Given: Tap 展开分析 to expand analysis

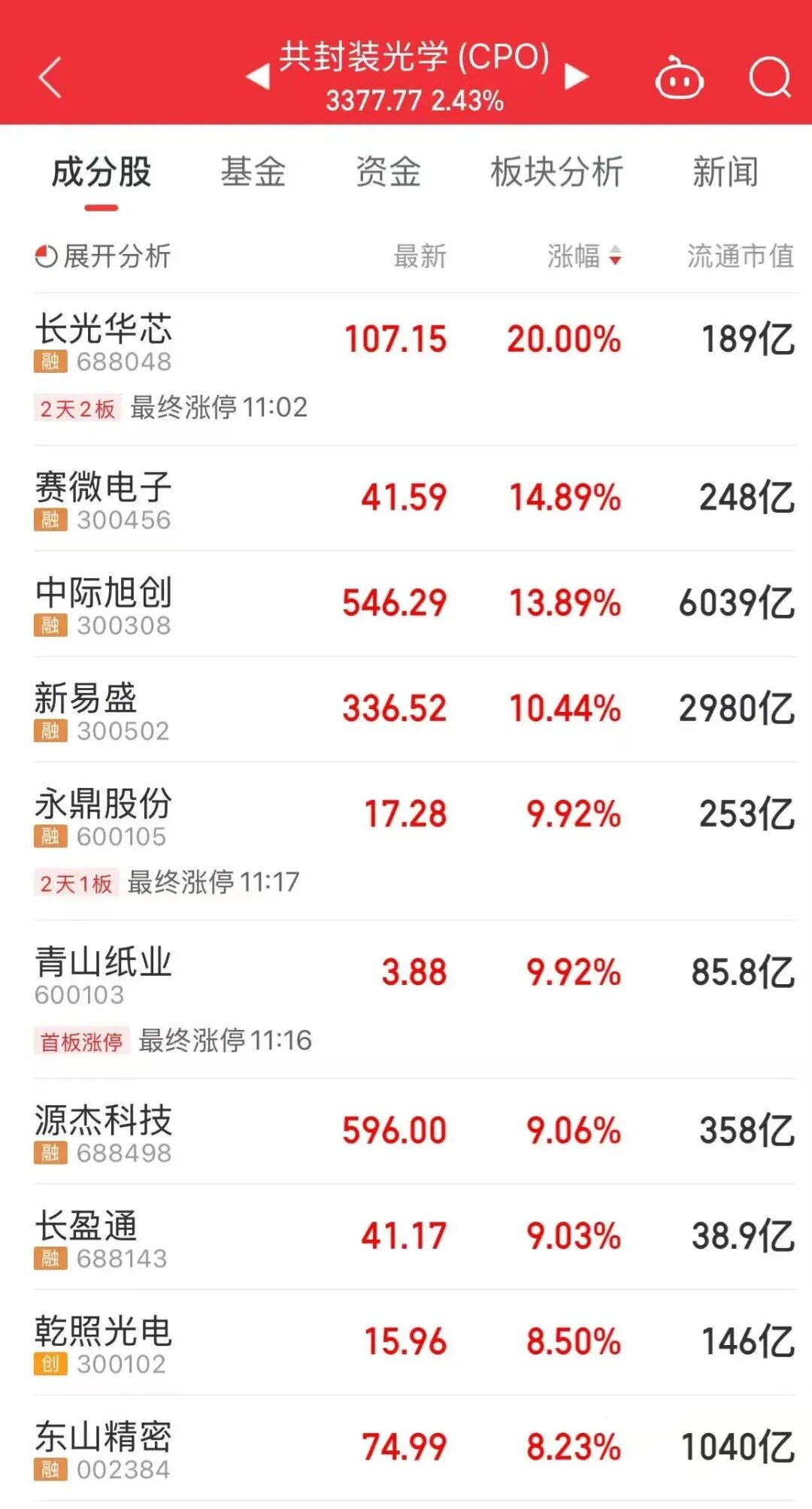Looking at the screenshot, I should (104, 256).
